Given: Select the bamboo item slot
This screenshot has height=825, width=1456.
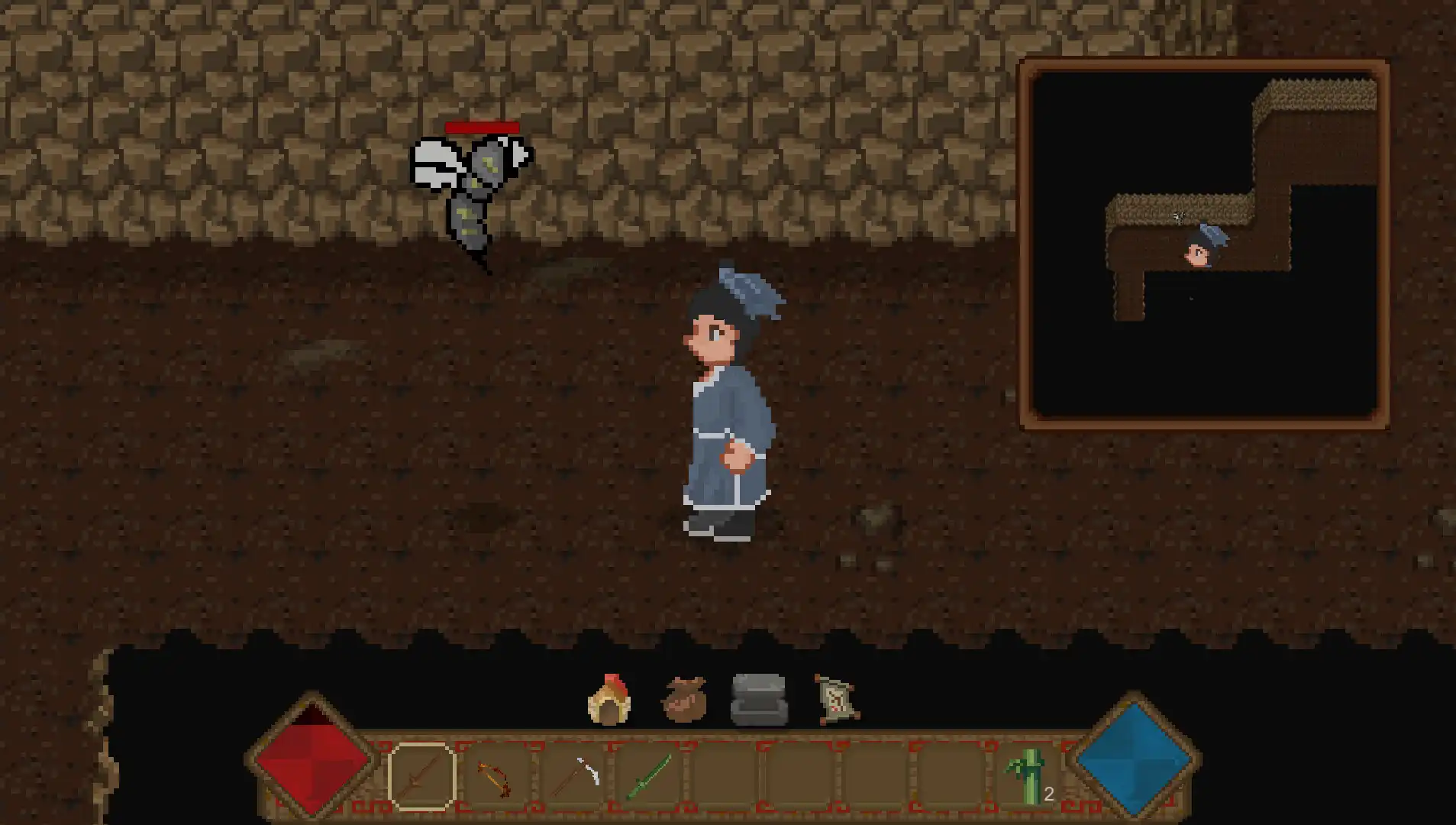Looking at the screenshot, I should (1027, 777).
